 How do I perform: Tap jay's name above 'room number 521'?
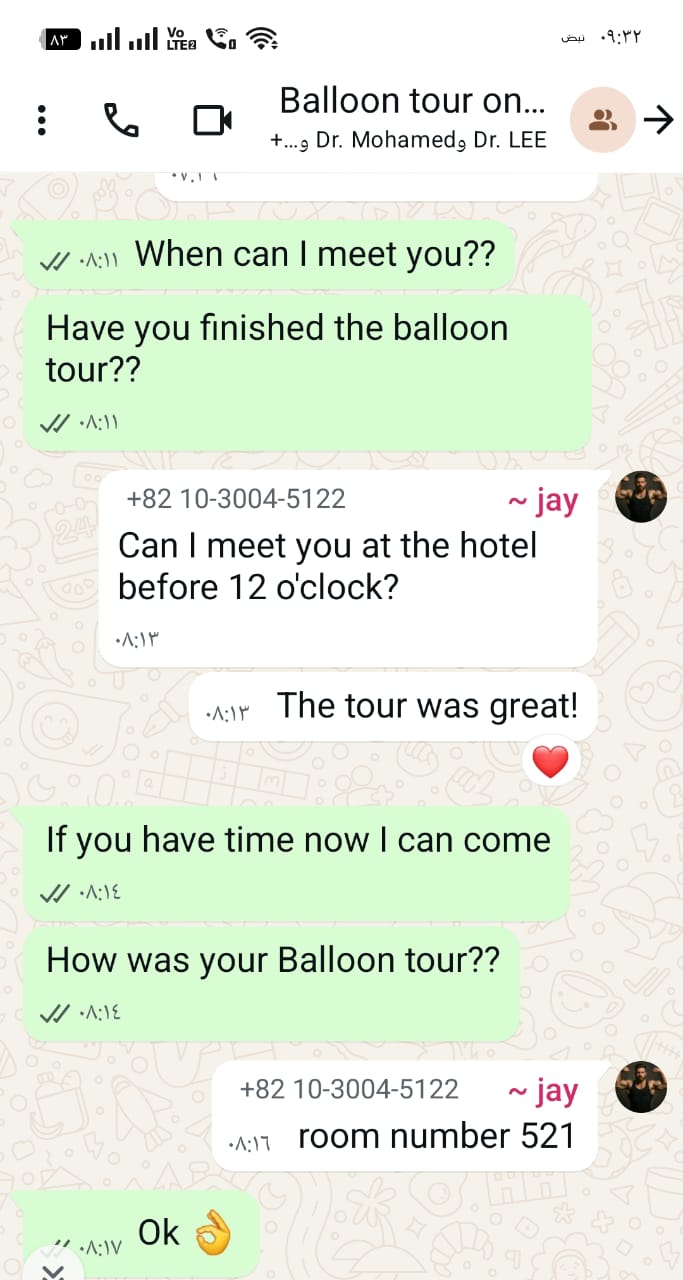pyautogui.click(x=543, y=1090)
